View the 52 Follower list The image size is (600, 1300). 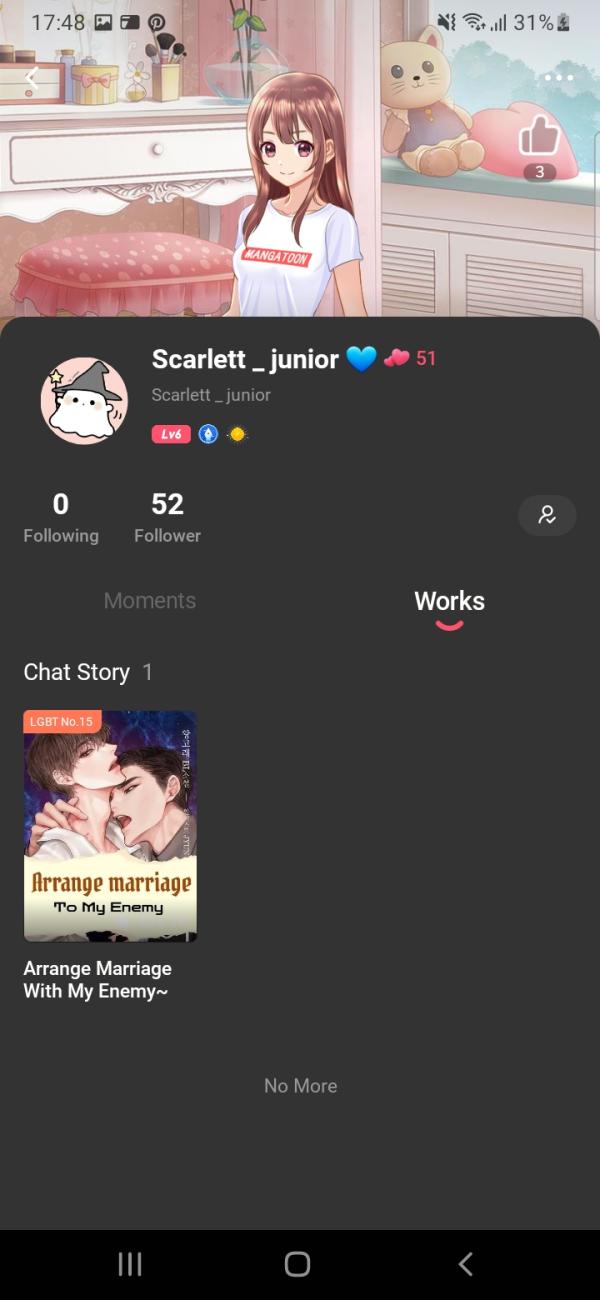167,517
